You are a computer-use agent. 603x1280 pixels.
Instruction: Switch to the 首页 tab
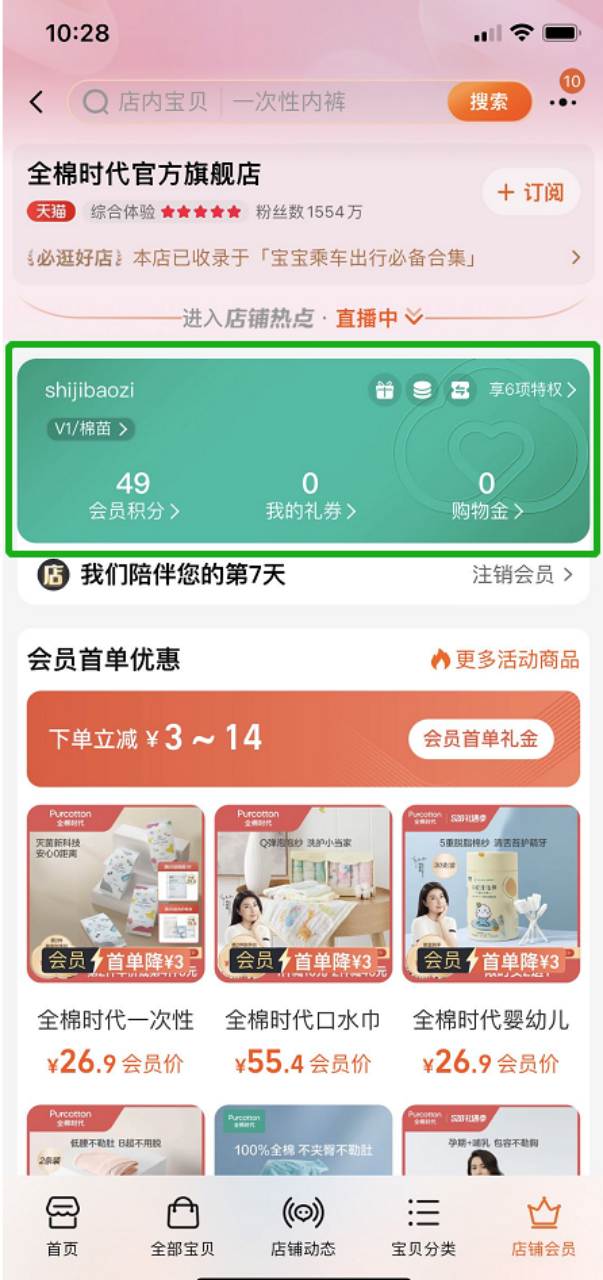(x=62, y=1226)
